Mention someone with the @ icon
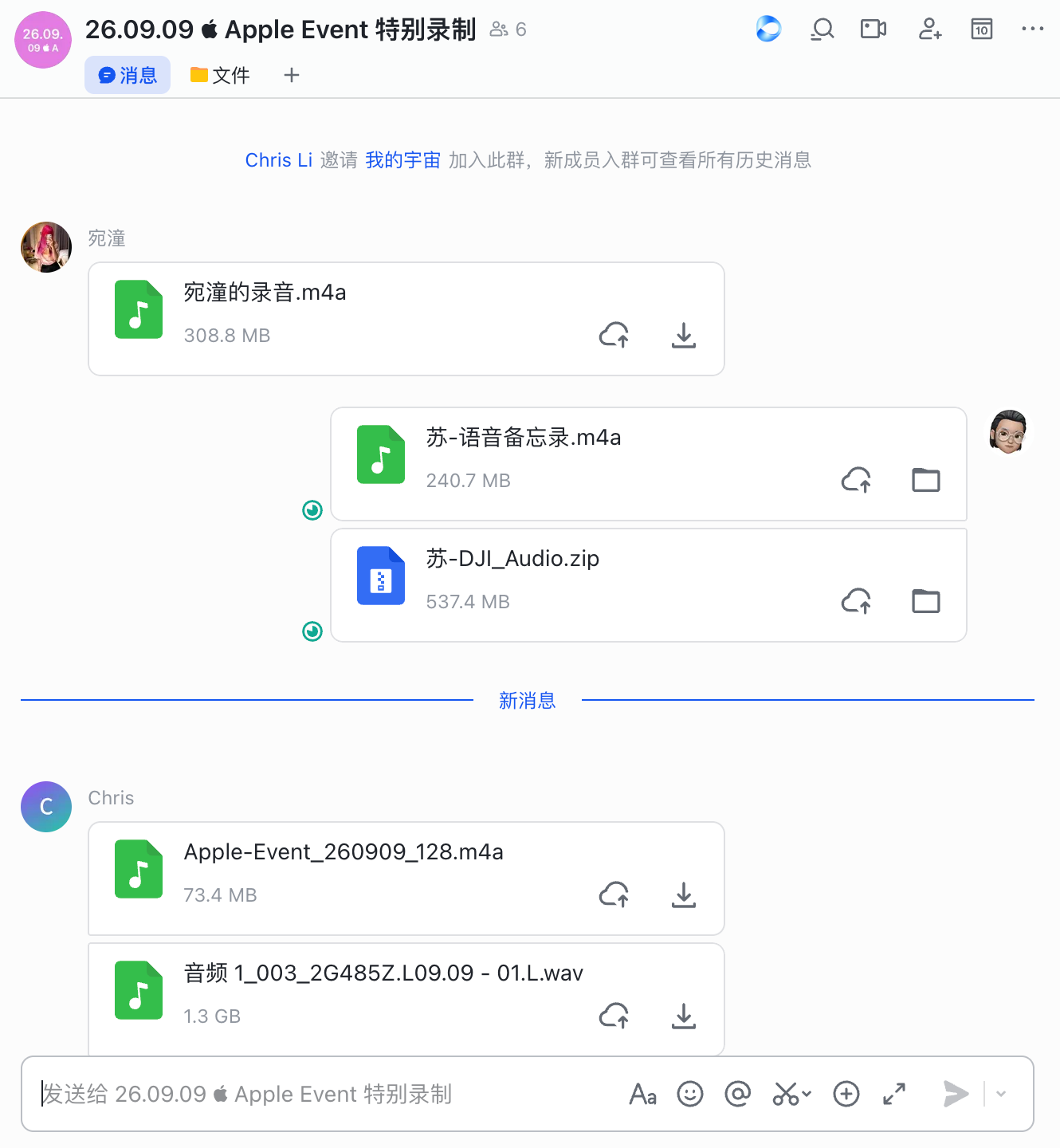 click(738, 1094)
